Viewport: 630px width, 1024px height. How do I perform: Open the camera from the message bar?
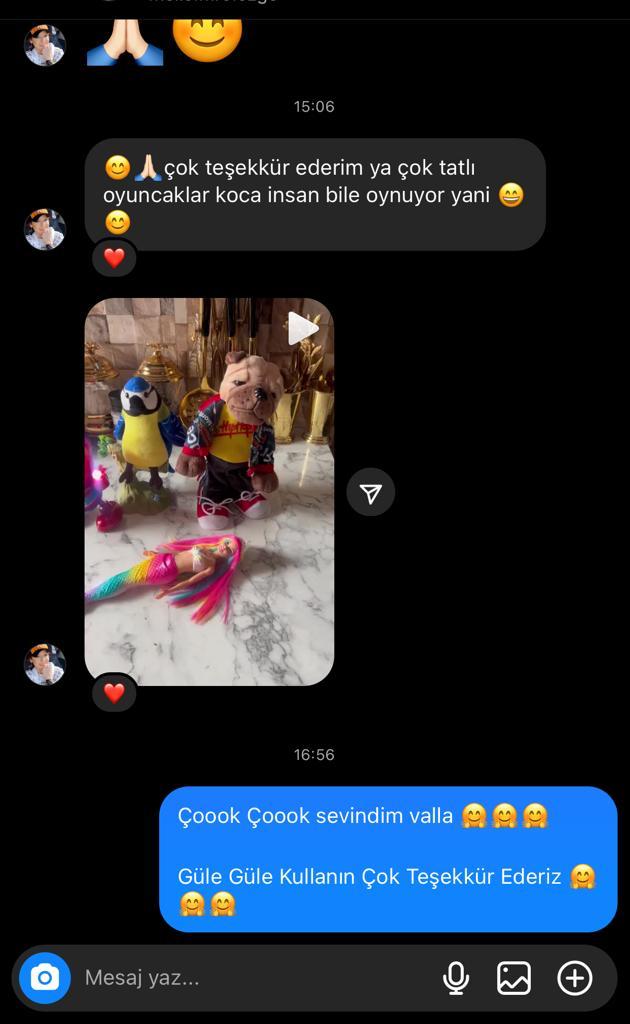[44, 978]
